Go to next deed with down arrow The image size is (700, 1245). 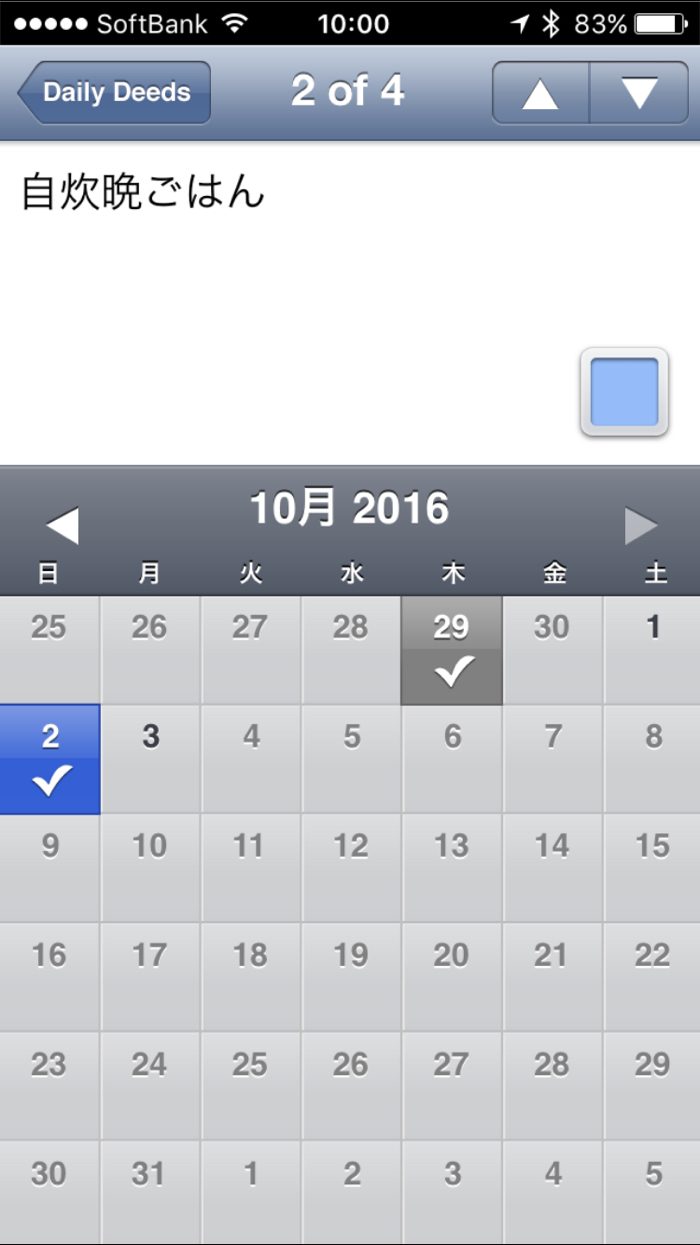[639, 93]
